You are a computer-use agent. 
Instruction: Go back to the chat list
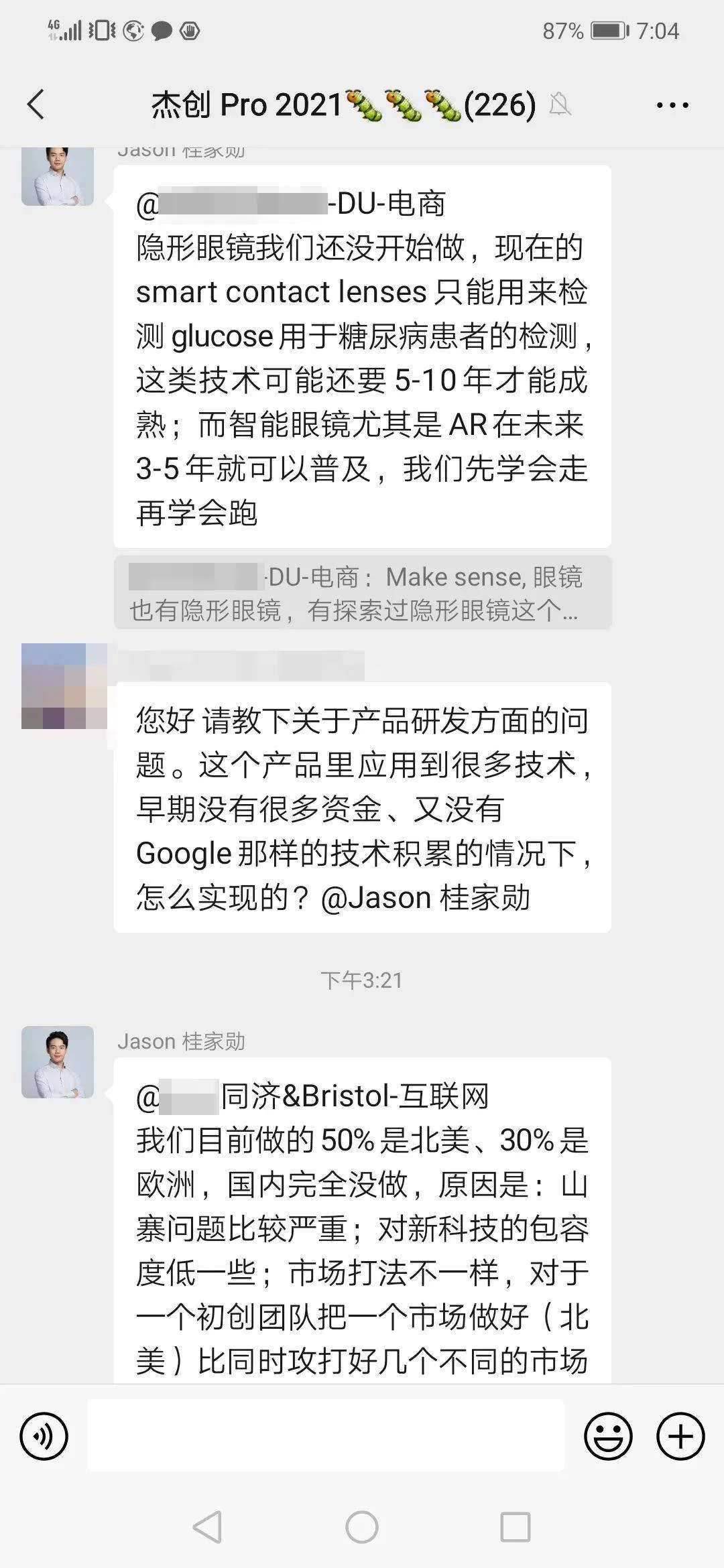[x=36, y=105]
